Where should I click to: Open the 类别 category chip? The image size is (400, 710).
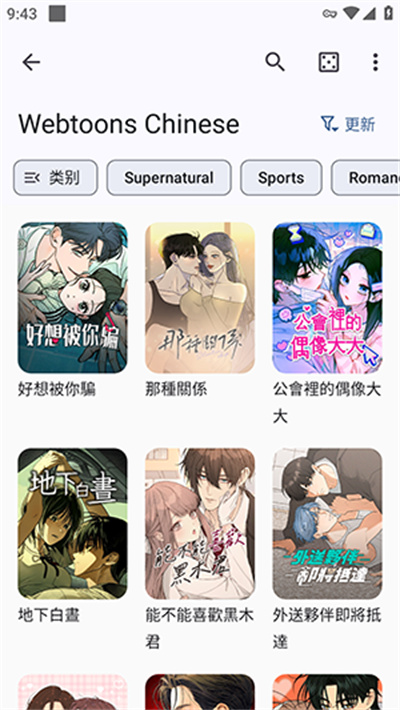click(55, 178)
